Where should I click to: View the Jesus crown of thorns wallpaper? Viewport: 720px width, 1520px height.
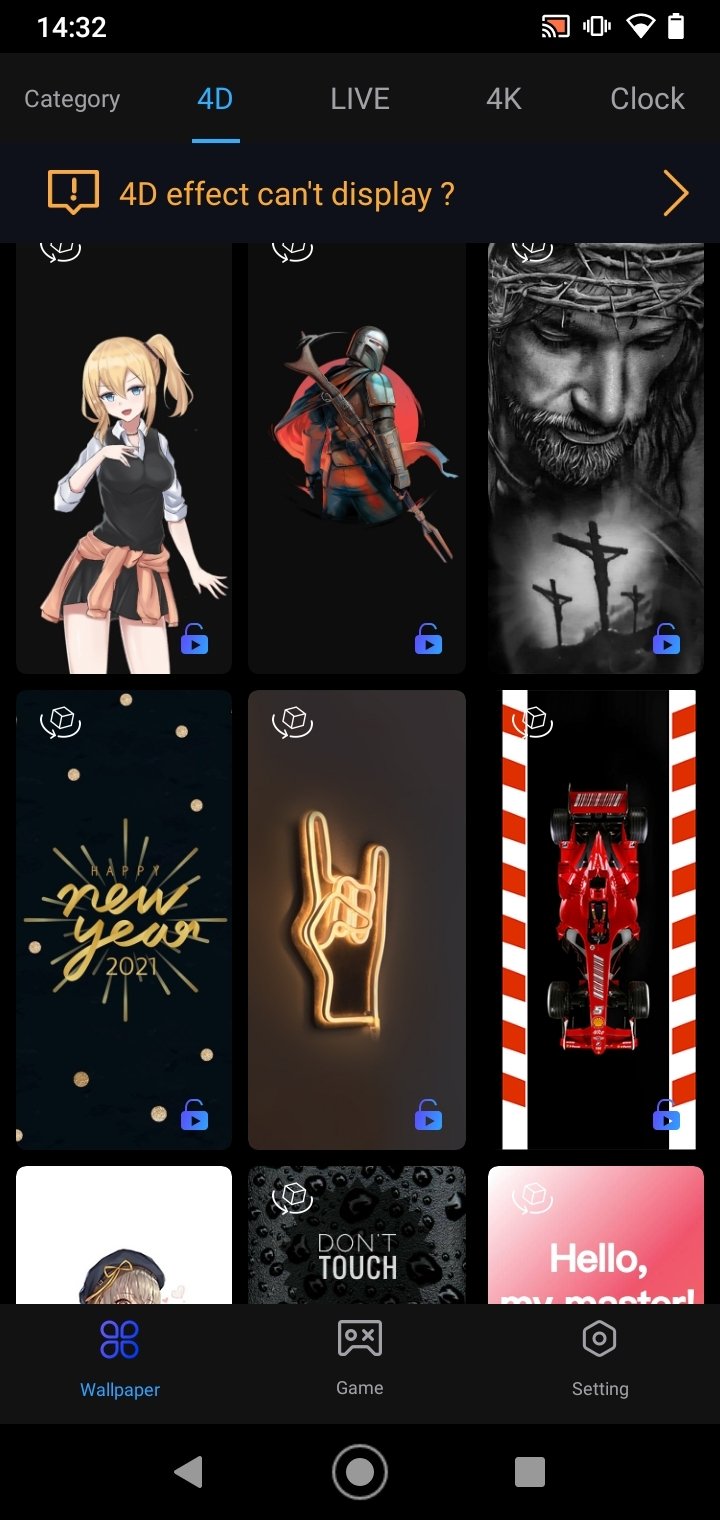coord(596,460)
